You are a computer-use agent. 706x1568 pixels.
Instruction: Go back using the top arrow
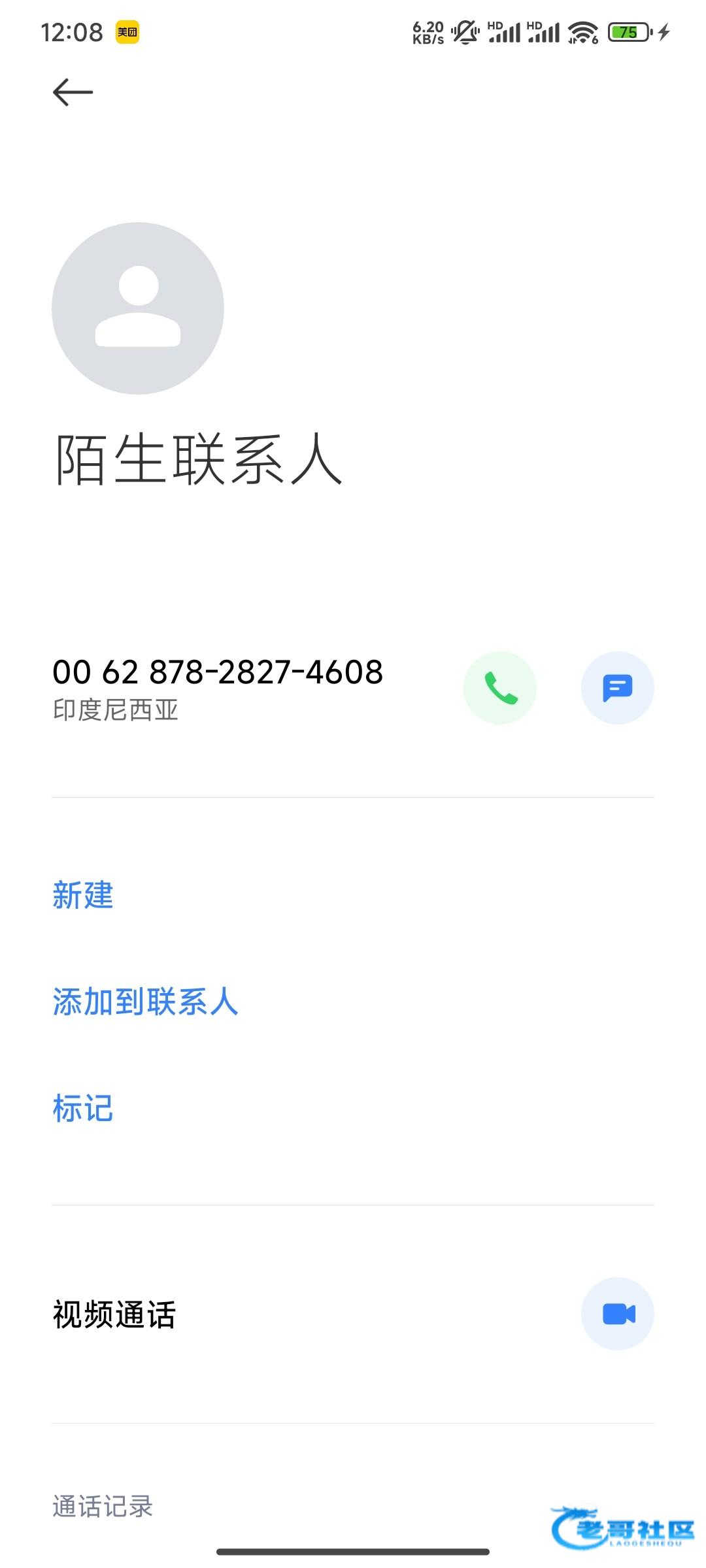click(73, 92)
